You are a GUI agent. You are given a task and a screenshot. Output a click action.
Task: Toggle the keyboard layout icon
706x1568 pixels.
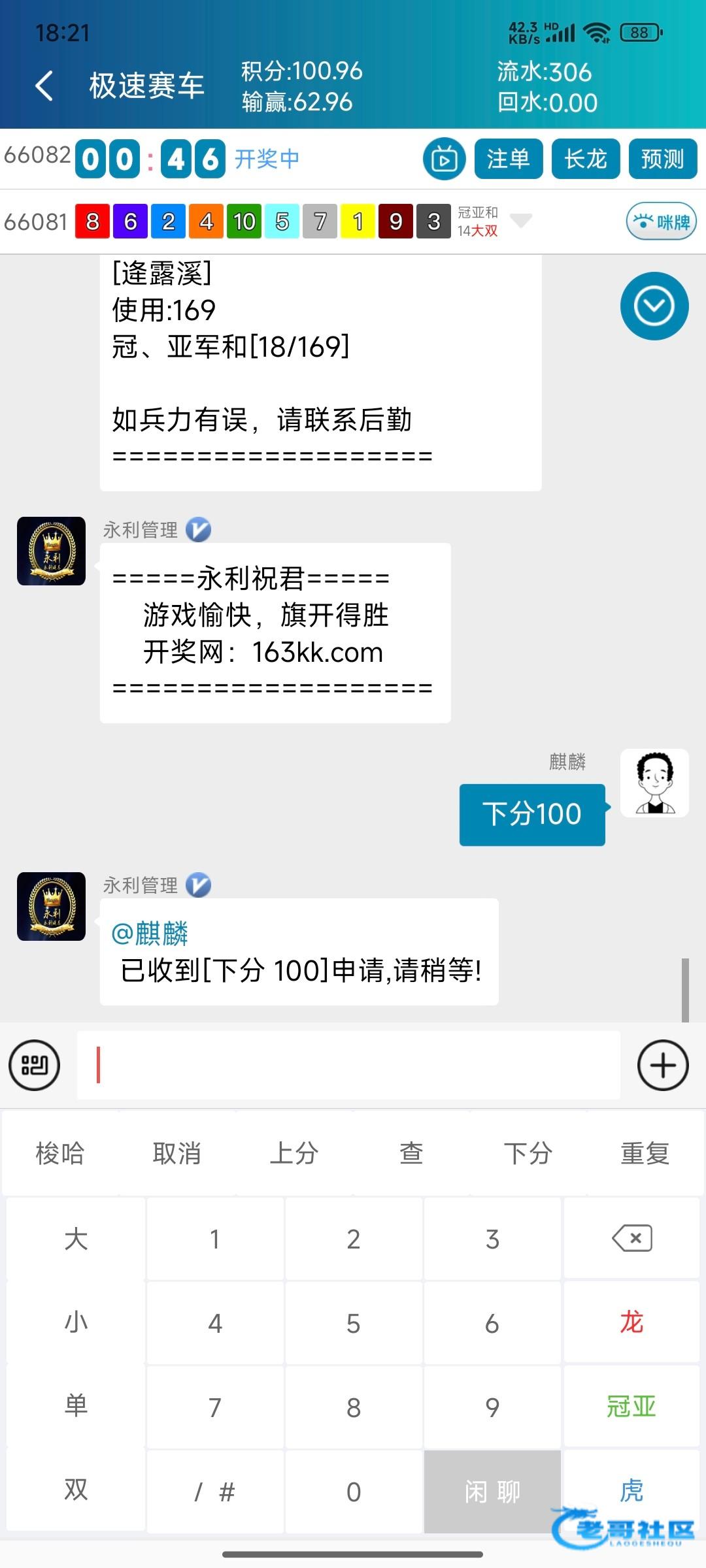(x=34, y=1065)
